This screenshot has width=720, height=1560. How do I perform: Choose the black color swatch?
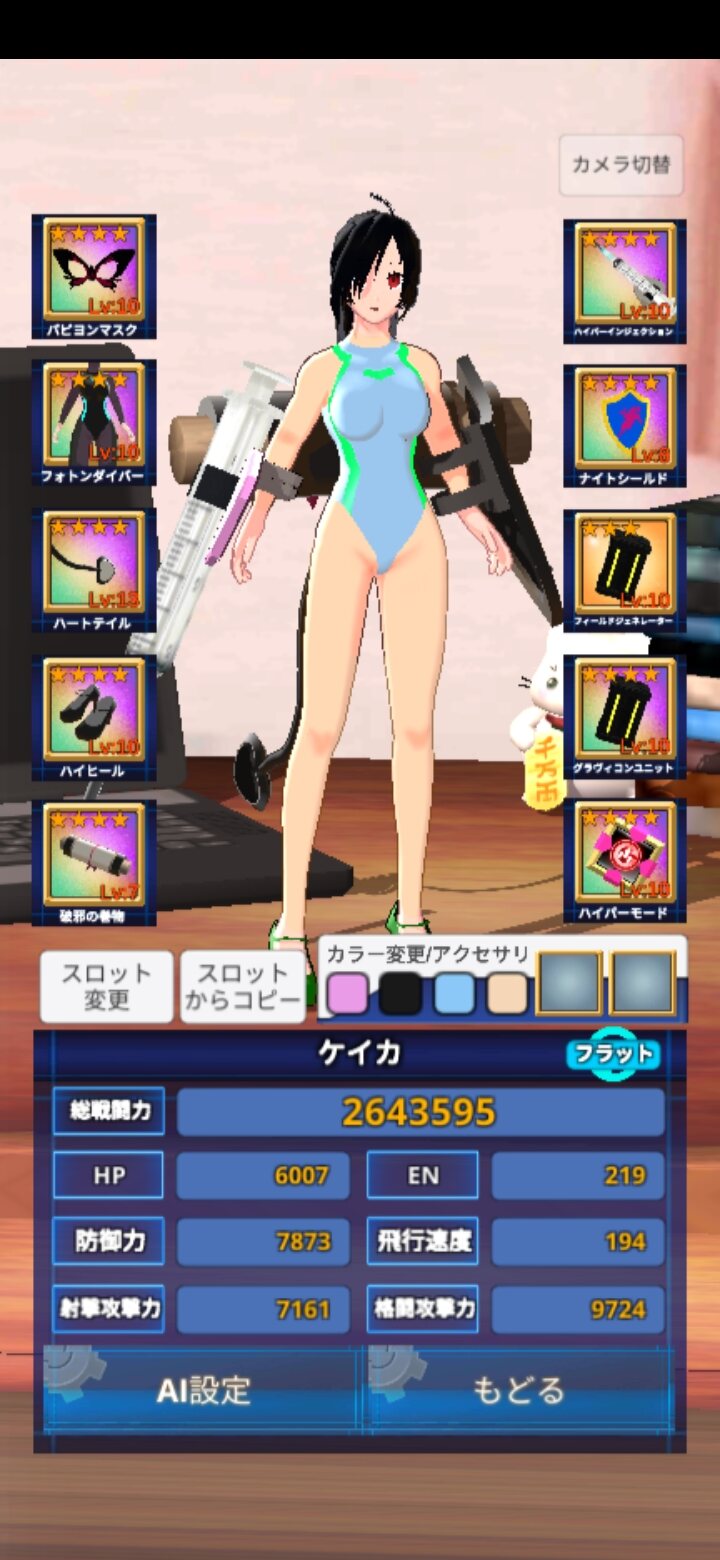point(400,993)
